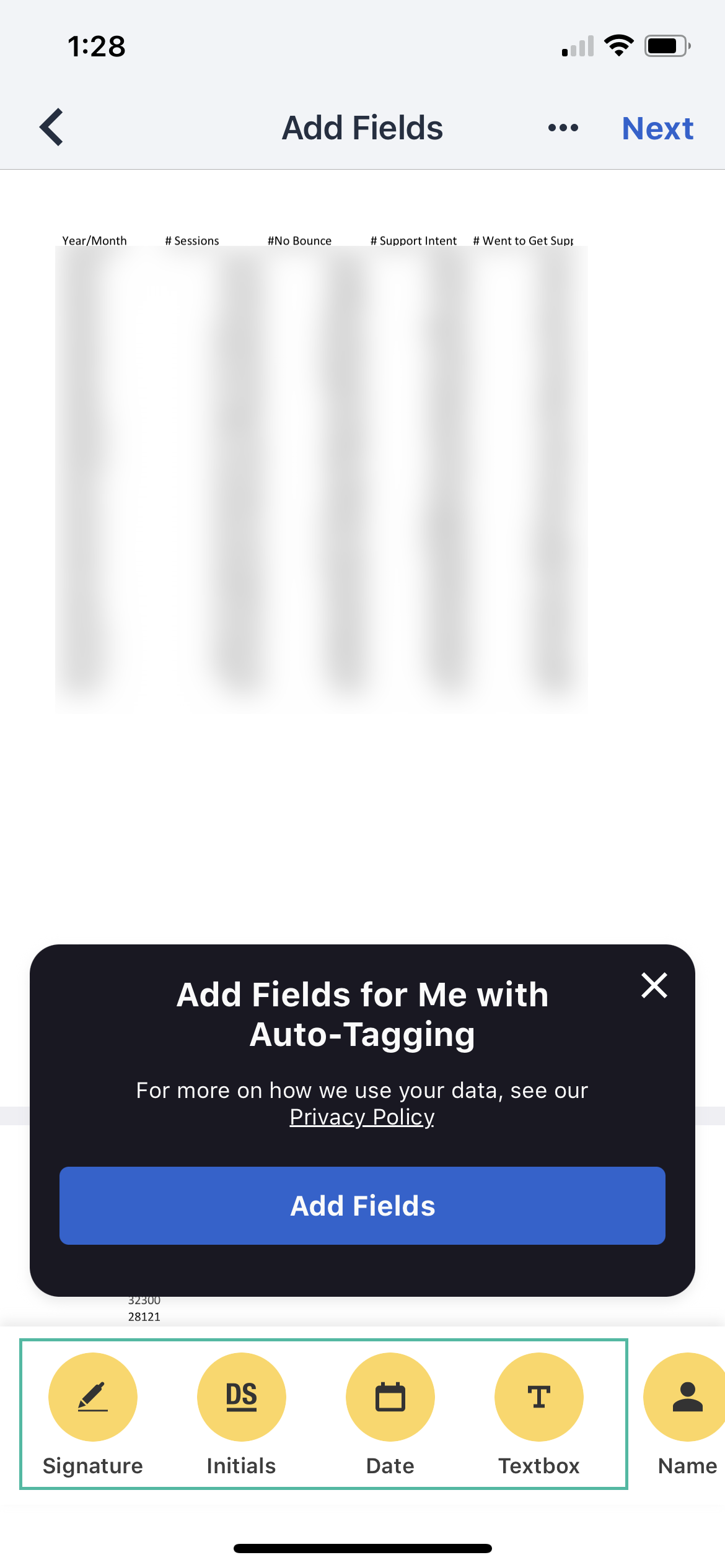Screen dimensions: 725x1568
Task: Tap Next to continue
Action: [x=657, y=128]
